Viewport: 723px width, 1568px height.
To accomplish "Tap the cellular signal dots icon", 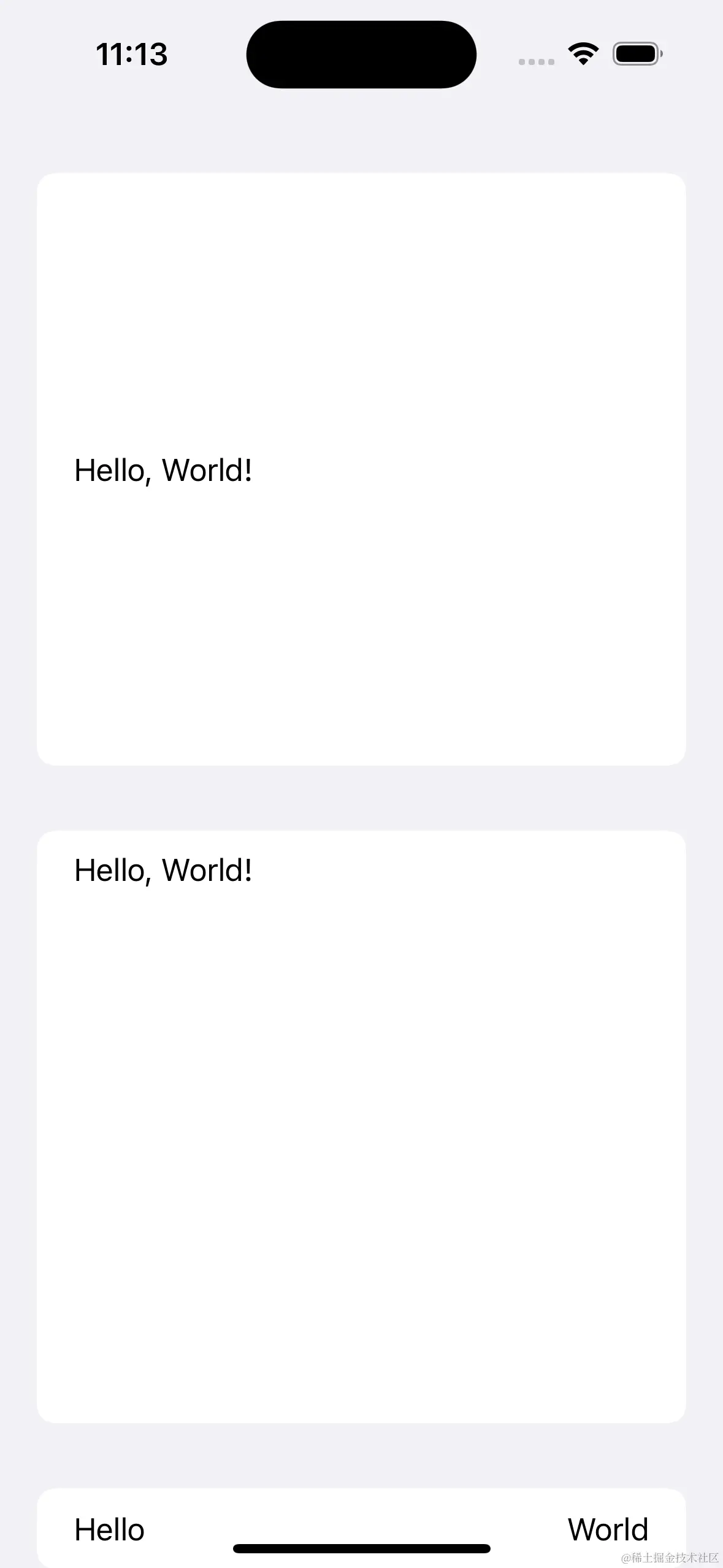I will (x=536, y=60).
